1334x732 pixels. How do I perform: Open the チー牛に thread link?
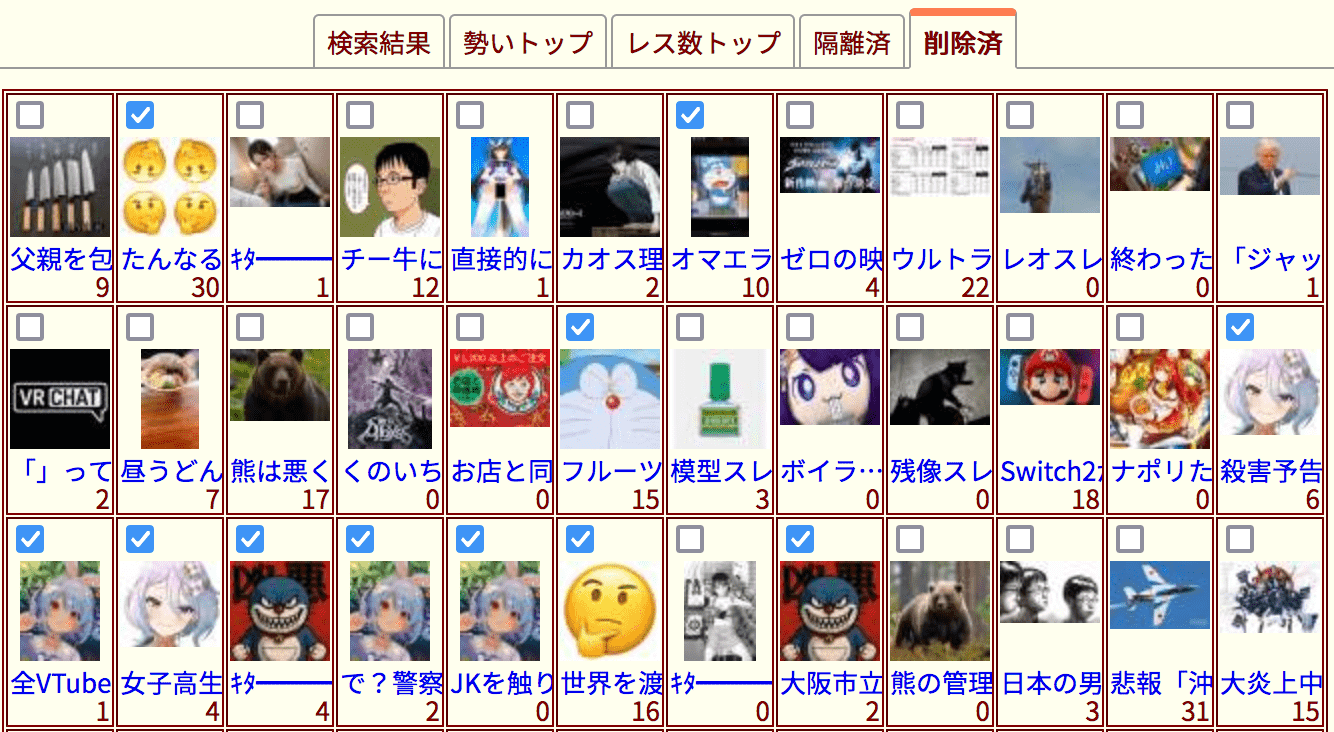391,260
